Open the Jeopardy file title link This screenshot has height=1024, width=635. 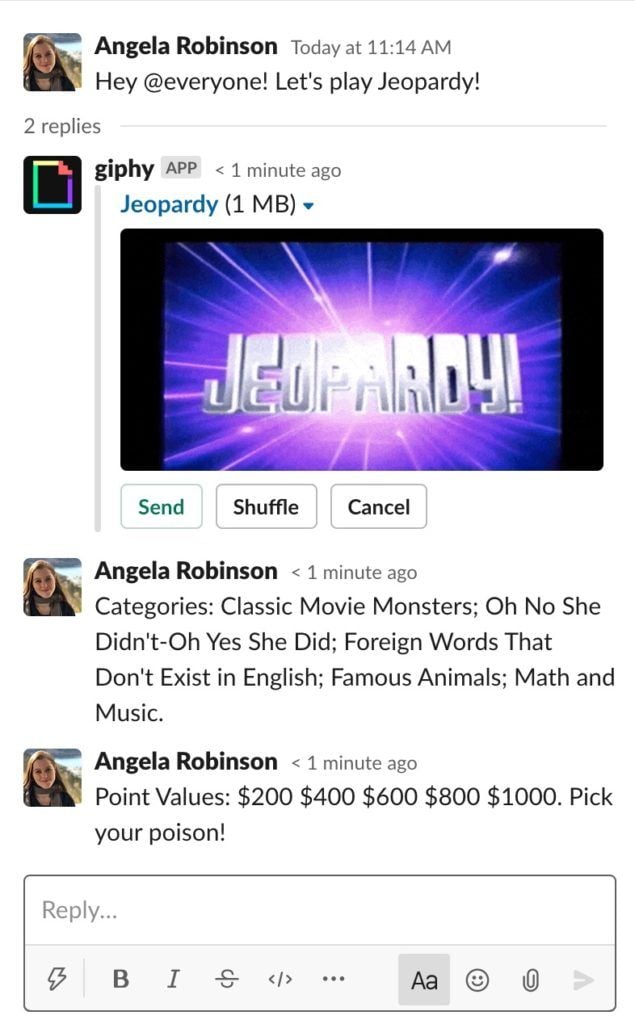click(x=168, y=205)
